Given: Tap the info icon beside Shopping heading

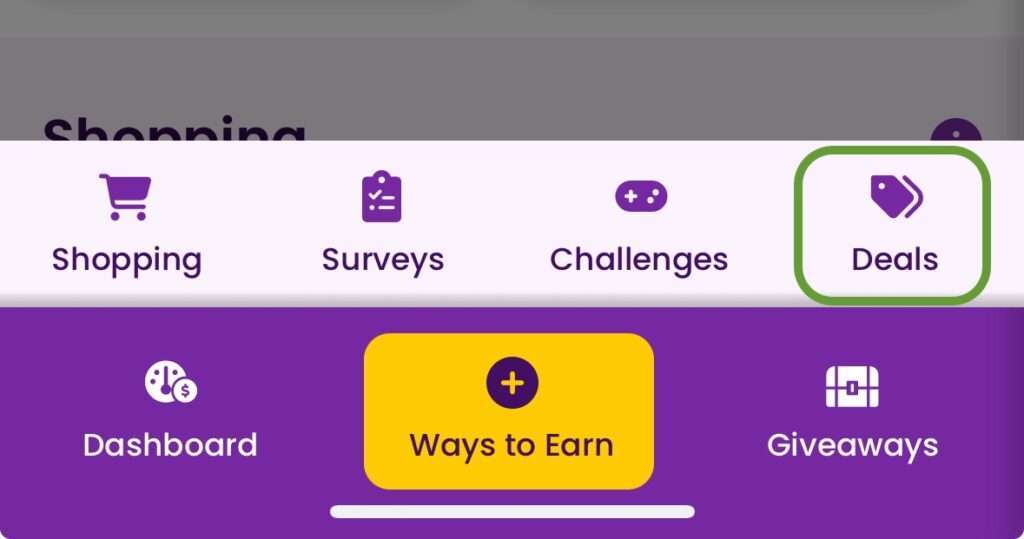Looking at the screenshot, I should click(x=955, y=134).
